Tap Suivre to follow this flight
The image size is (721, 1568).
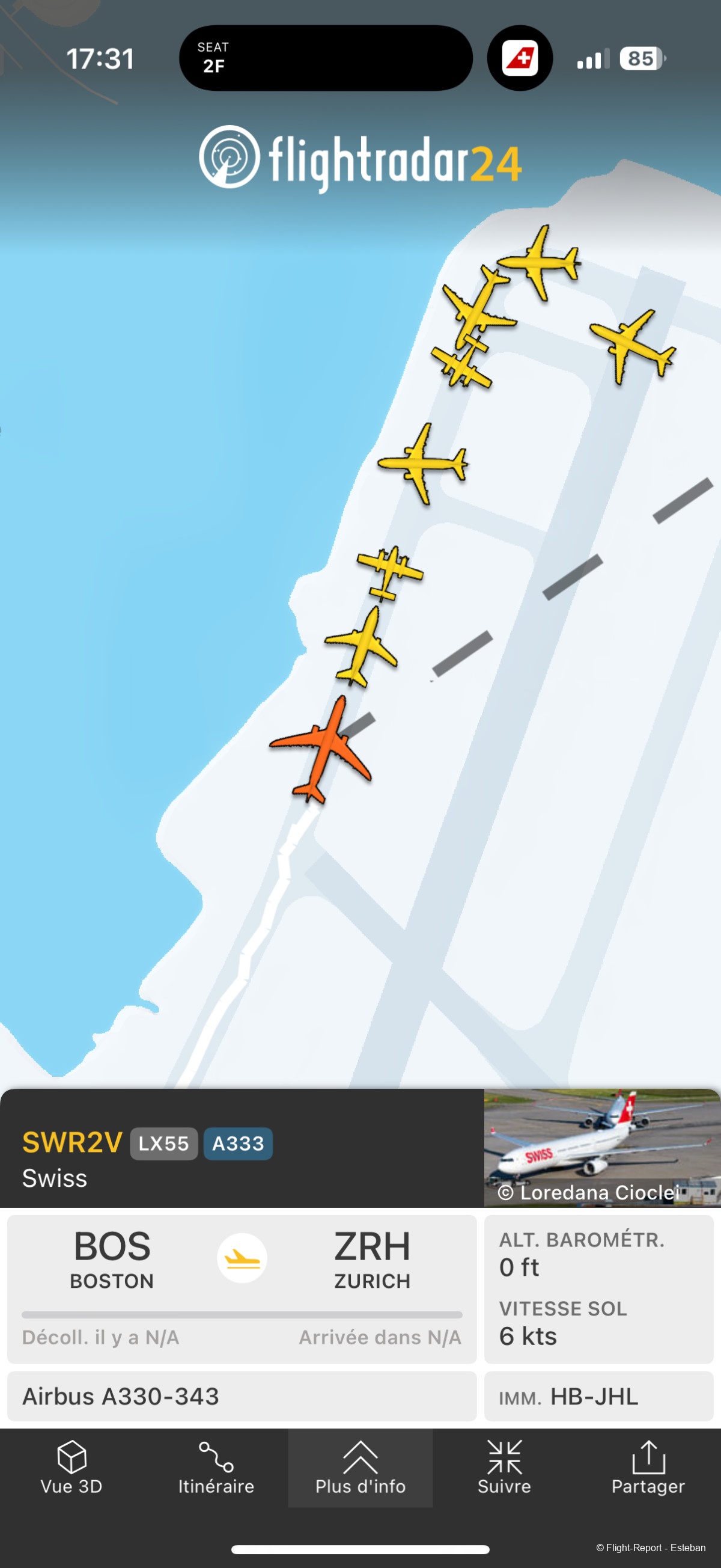point(504,1468)
